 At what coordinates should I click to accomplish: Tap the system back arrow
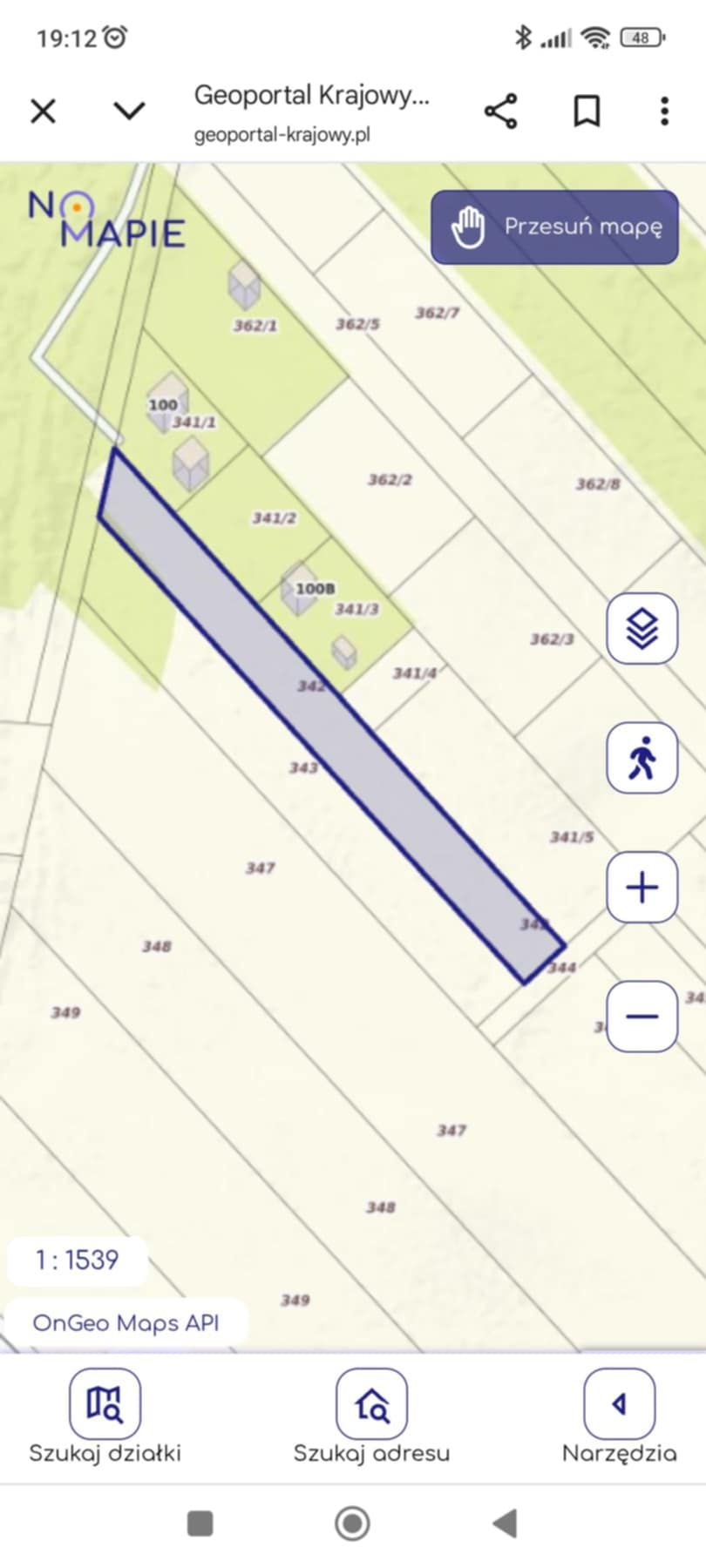tap(505, 1524)
